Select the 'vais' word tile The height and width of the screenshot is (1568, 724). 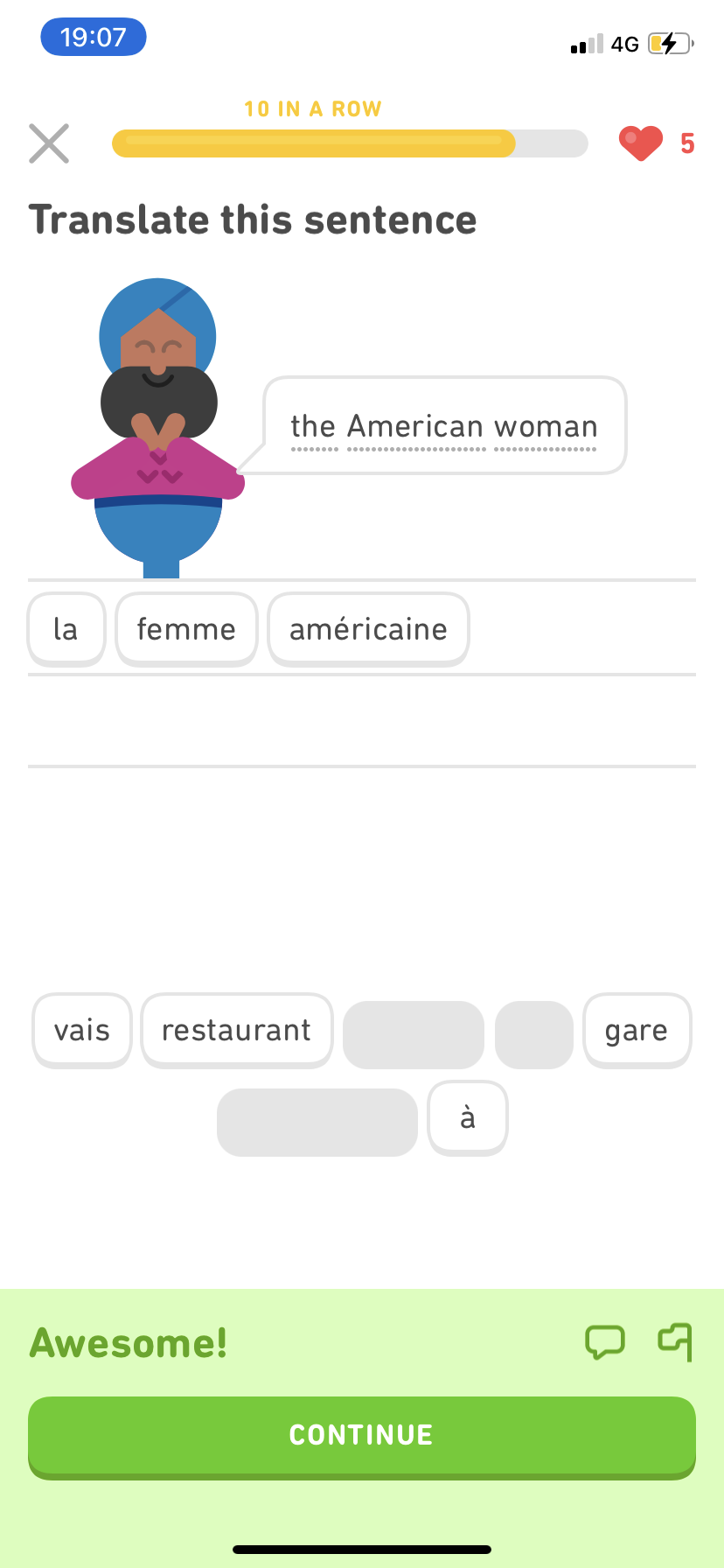(81, 1030)
